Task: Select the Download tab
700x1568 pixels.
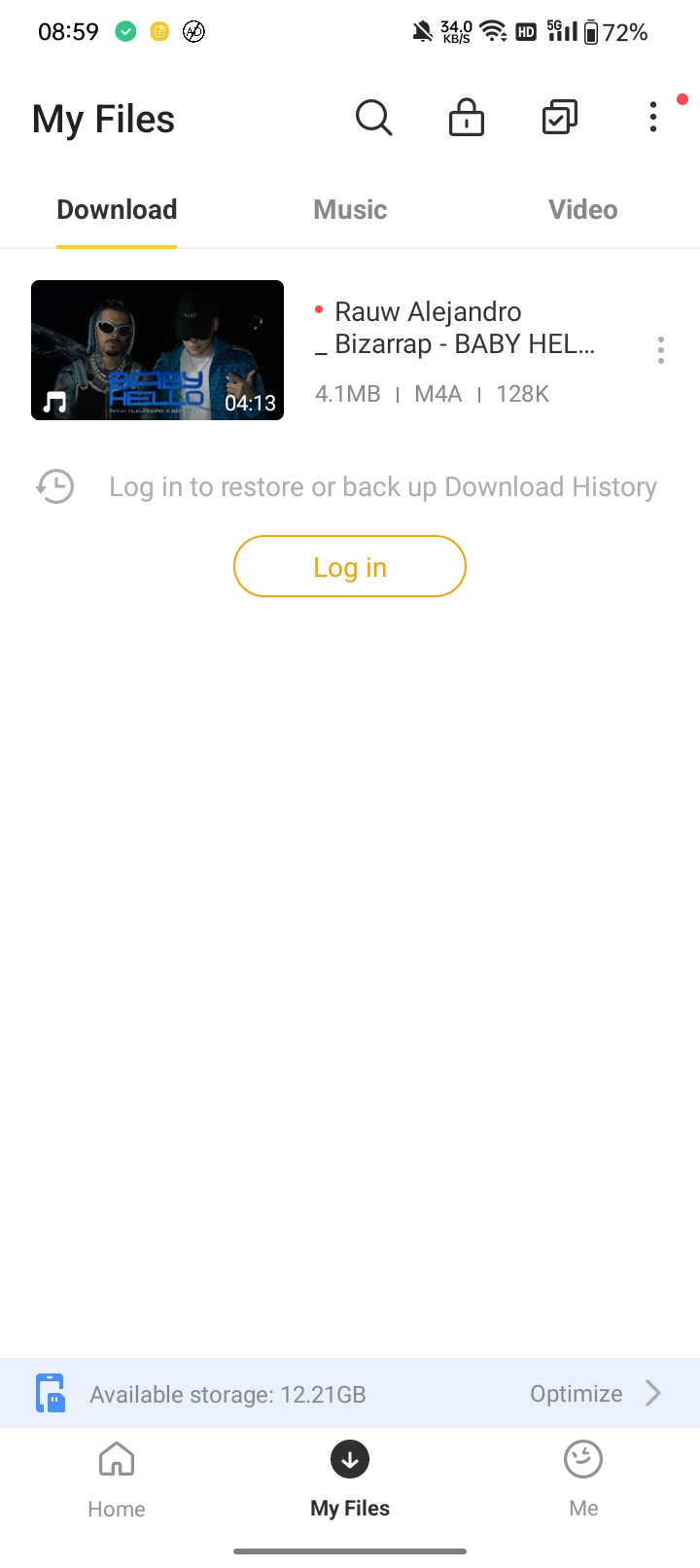Action: pos(117,210)
